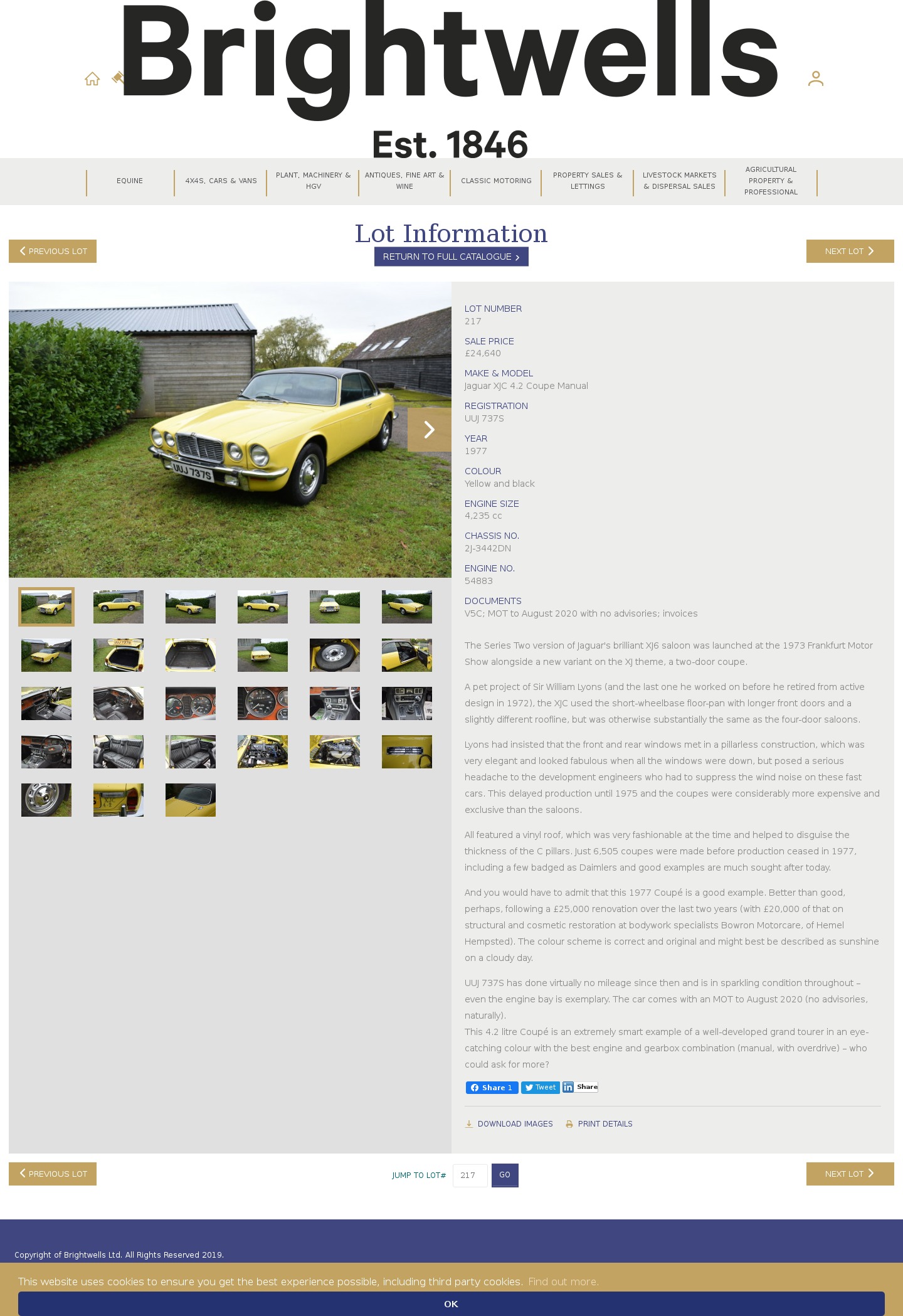Go to Classic Motoring section
This screenshot has width=903, height=1316.
click(x=496, y=181)
